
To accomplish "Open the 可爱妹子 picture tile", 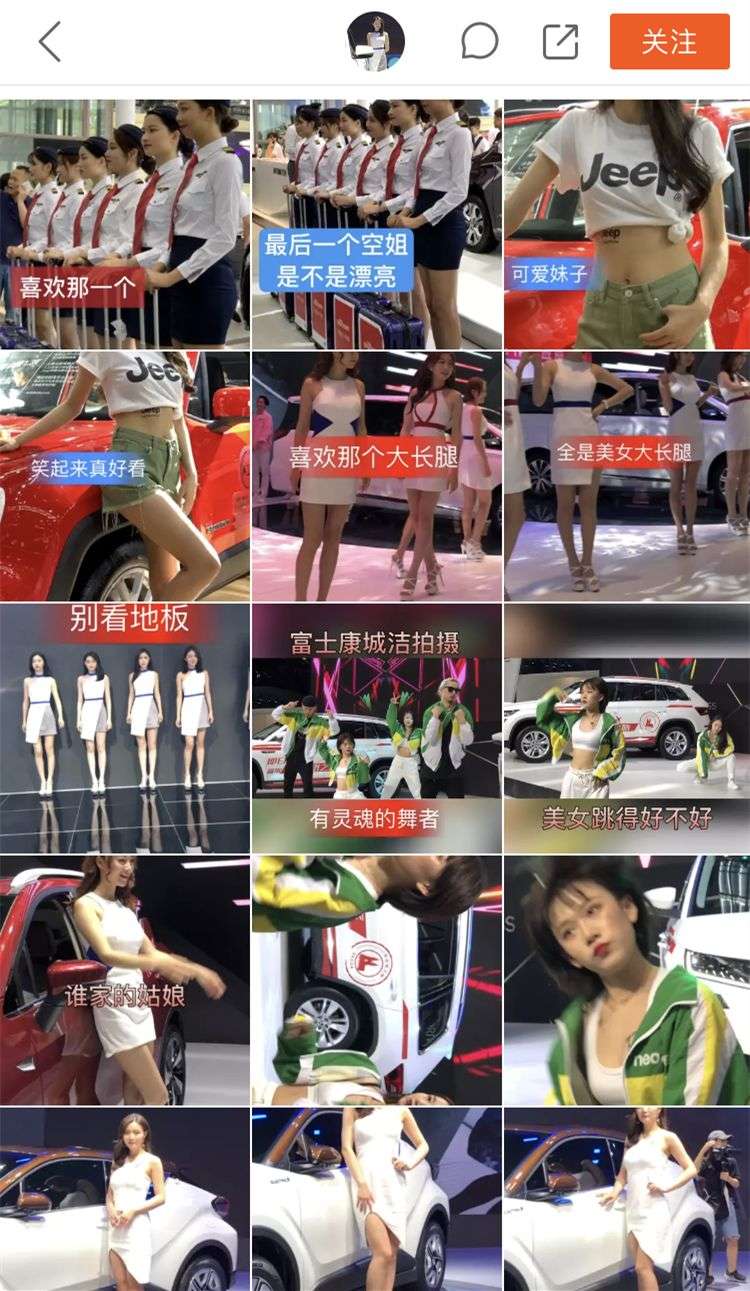I will coord(627,224).
